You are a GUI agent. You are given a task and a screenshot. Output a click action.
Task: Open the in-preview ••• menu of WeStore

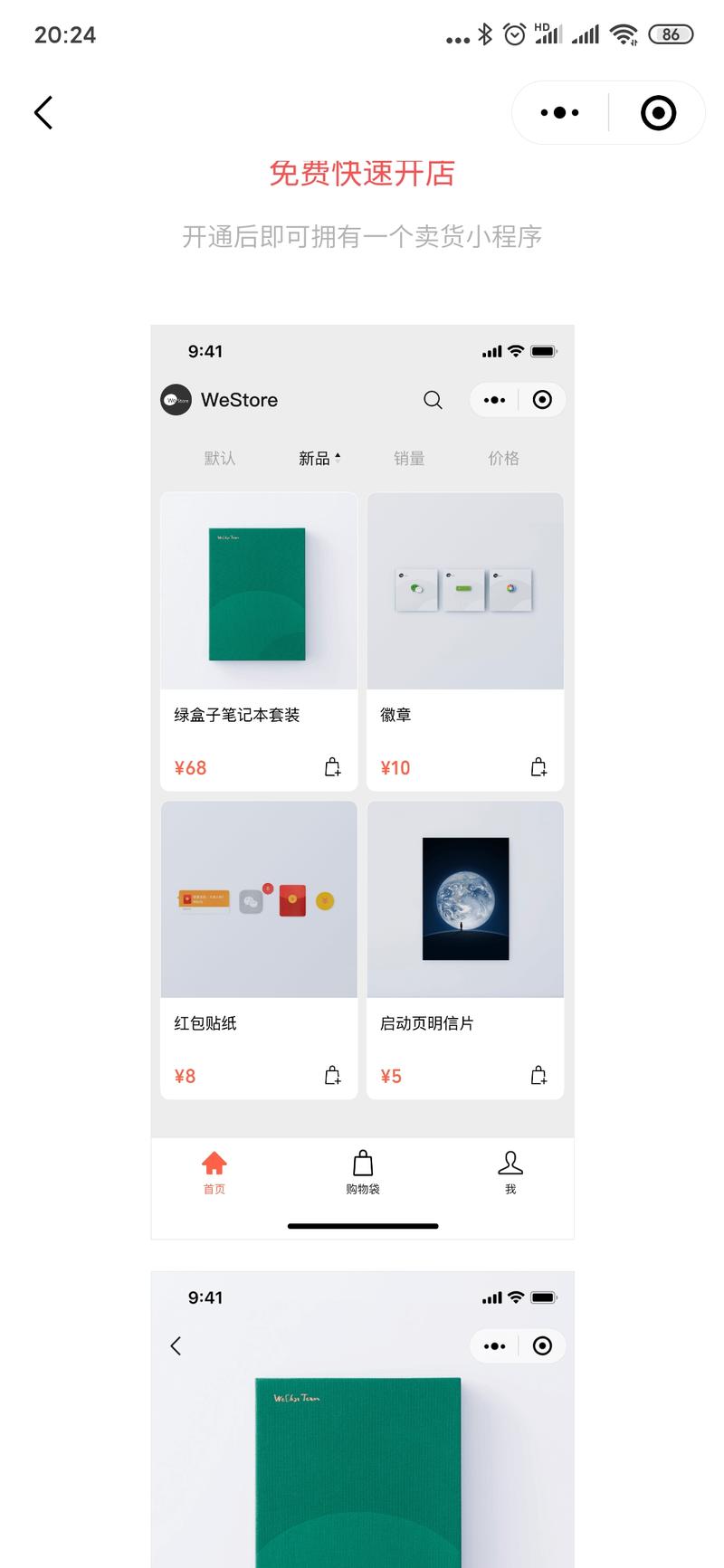pyautogui.click(x=493, y=399)
